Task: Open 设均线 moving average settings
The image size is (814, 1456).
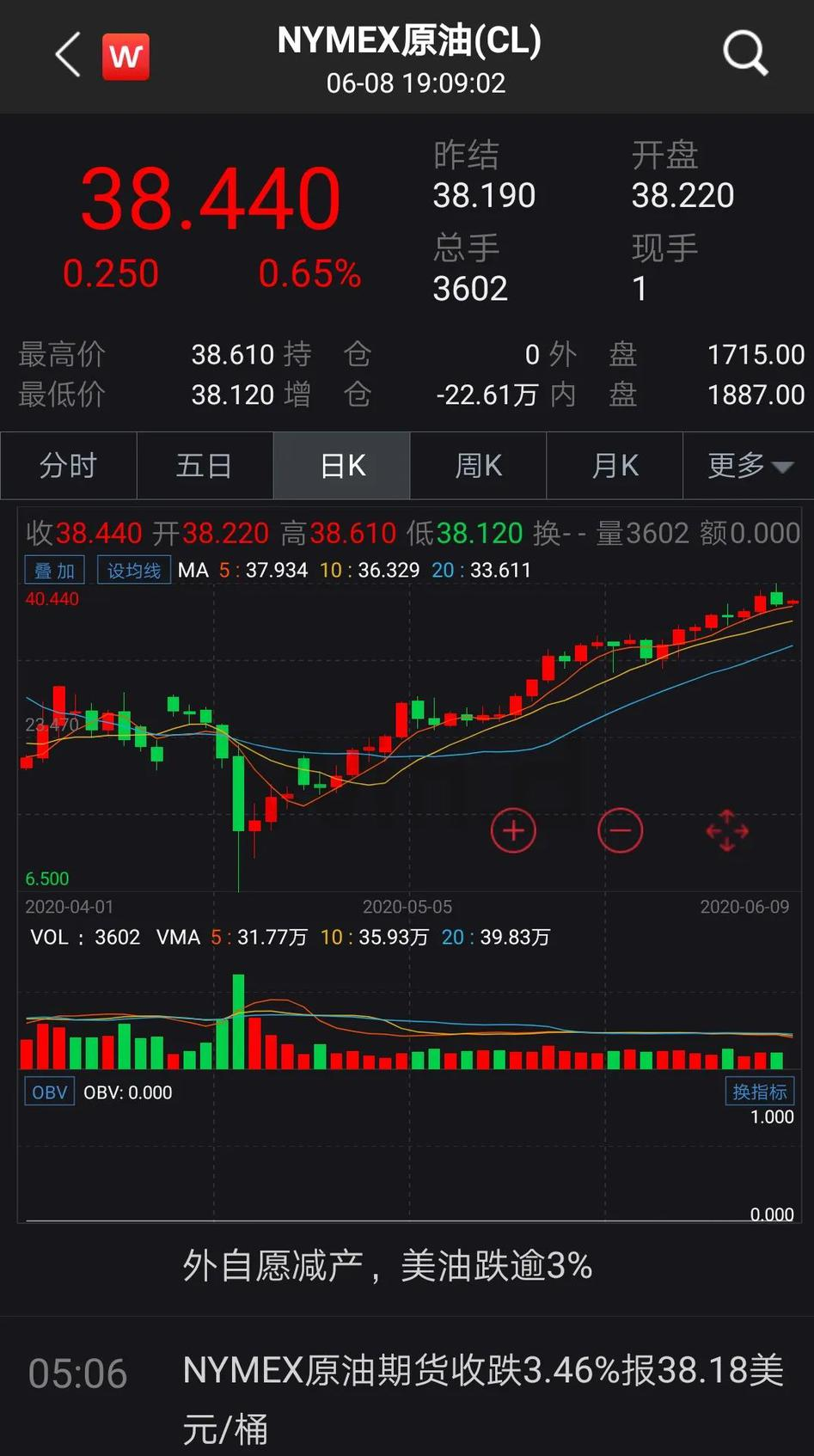Action: coord(134,571)
